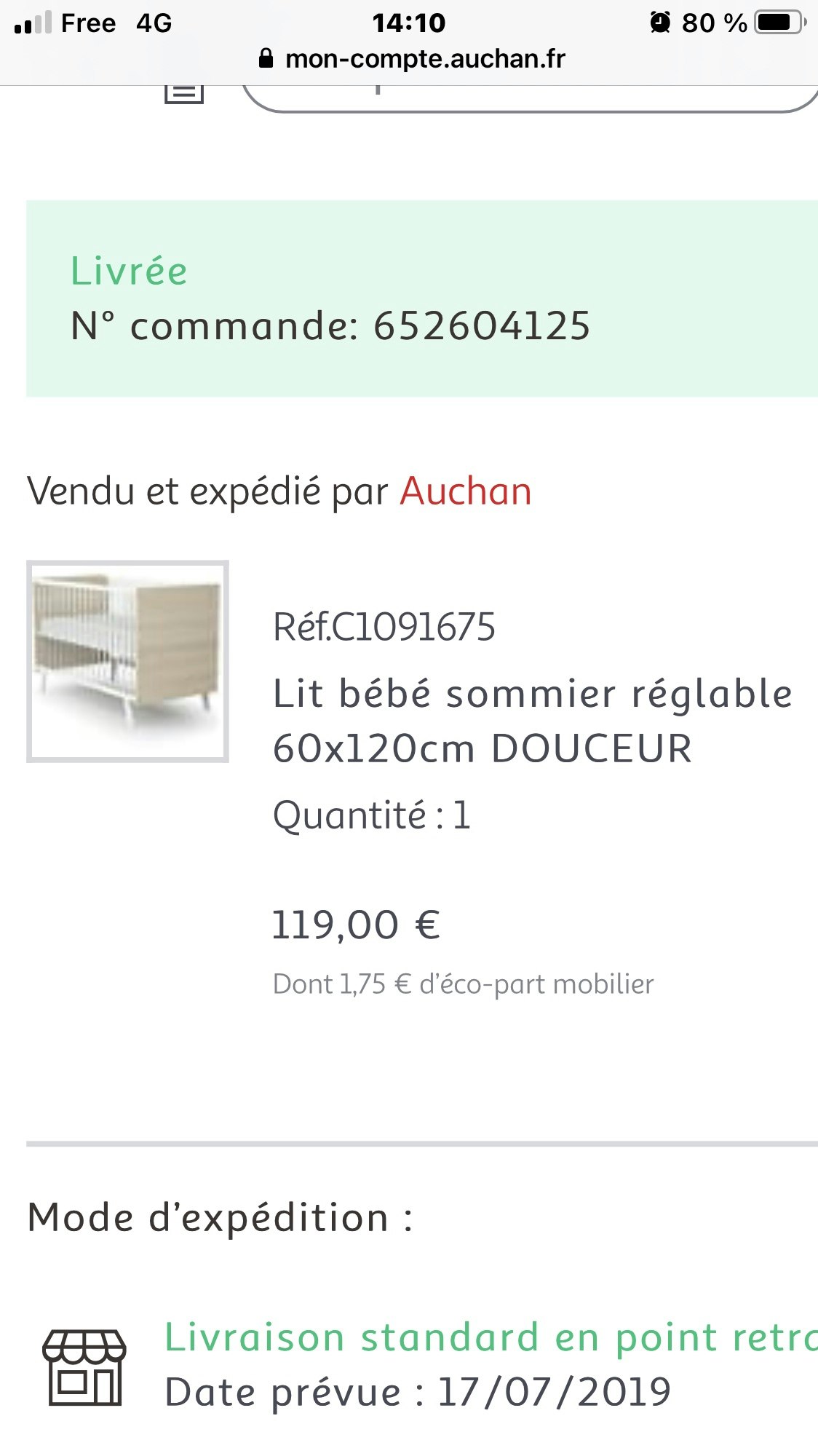Open the hamburger menu
Image resolution: width=818 pixels, height=1456 pixels.
[183, 92]
